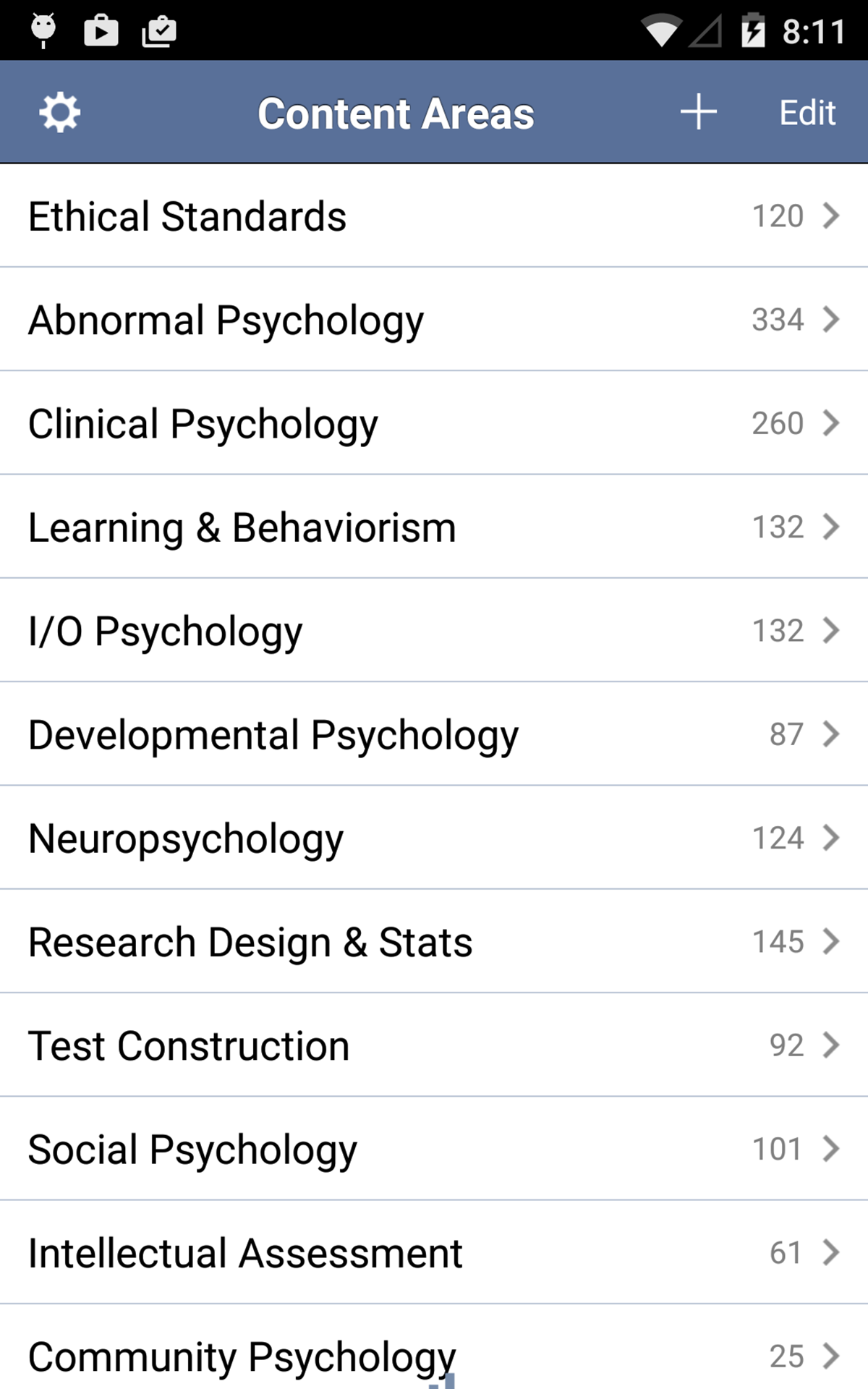Expand the Abnormal Psychology chevron
868x1389 pixels.
tap(831, 318)
